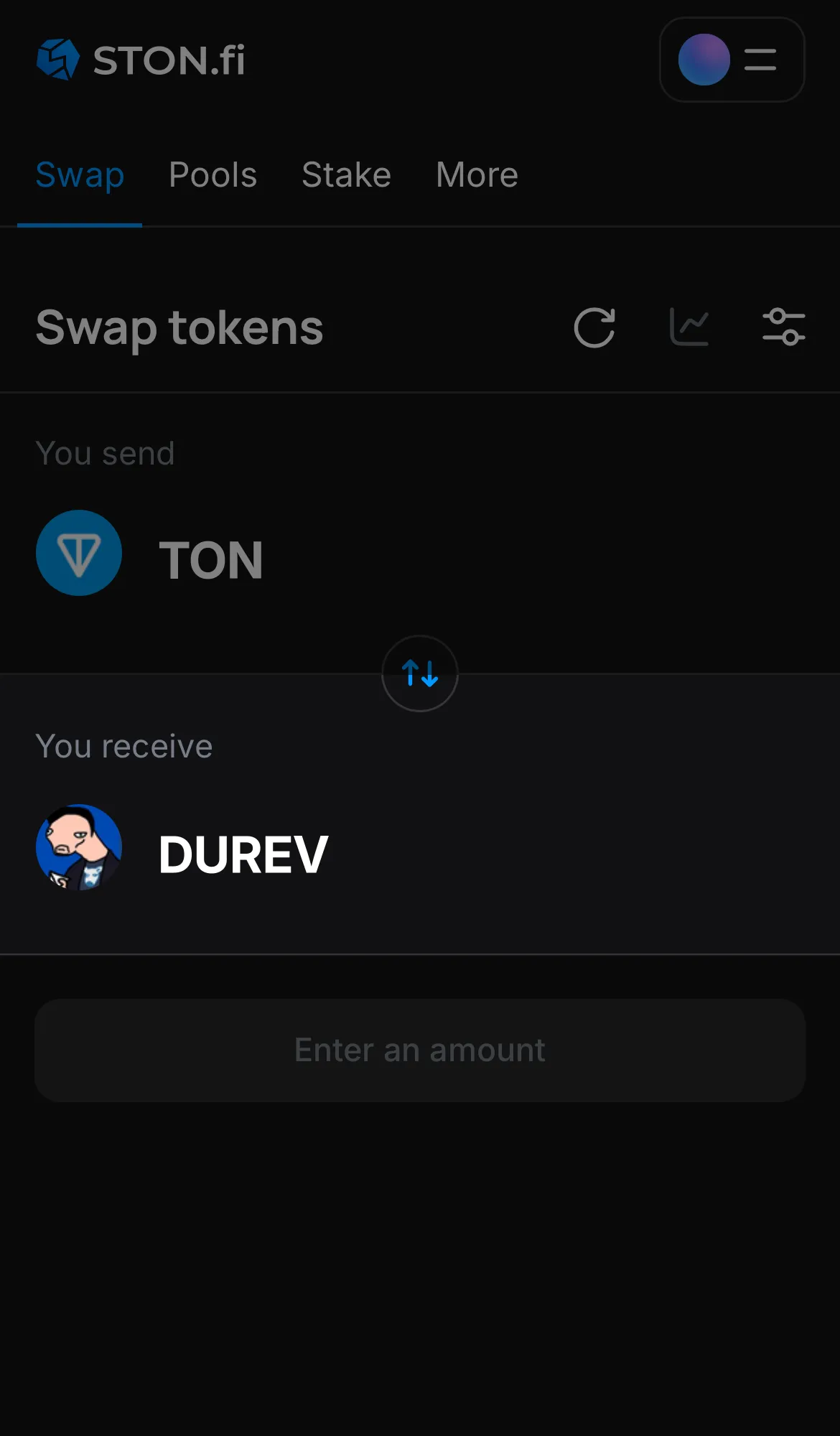Click the gradient avatar circle
The width and height of the screenshot is (840, 1436).
click(704, 60)
